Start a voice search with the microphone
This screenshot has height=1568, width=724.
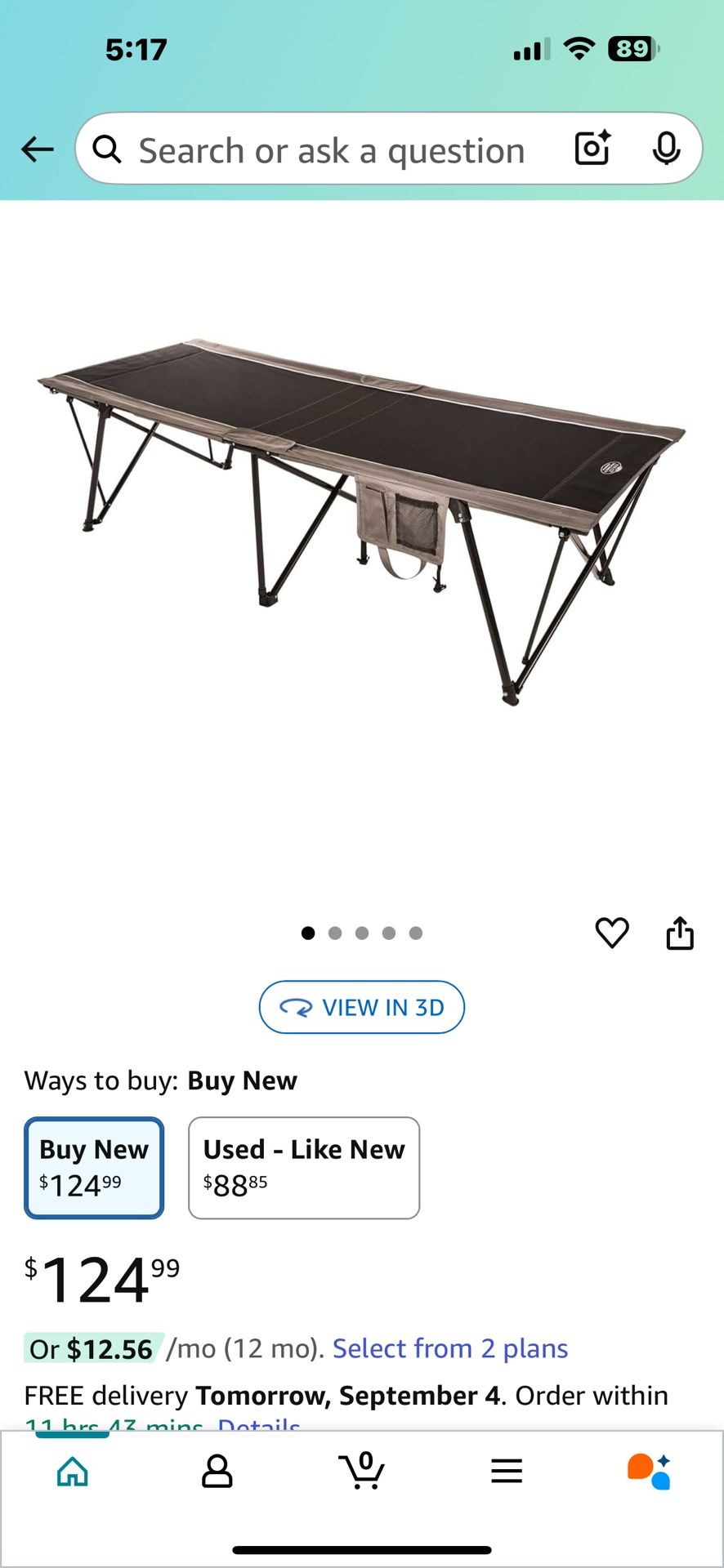point(667,149)
